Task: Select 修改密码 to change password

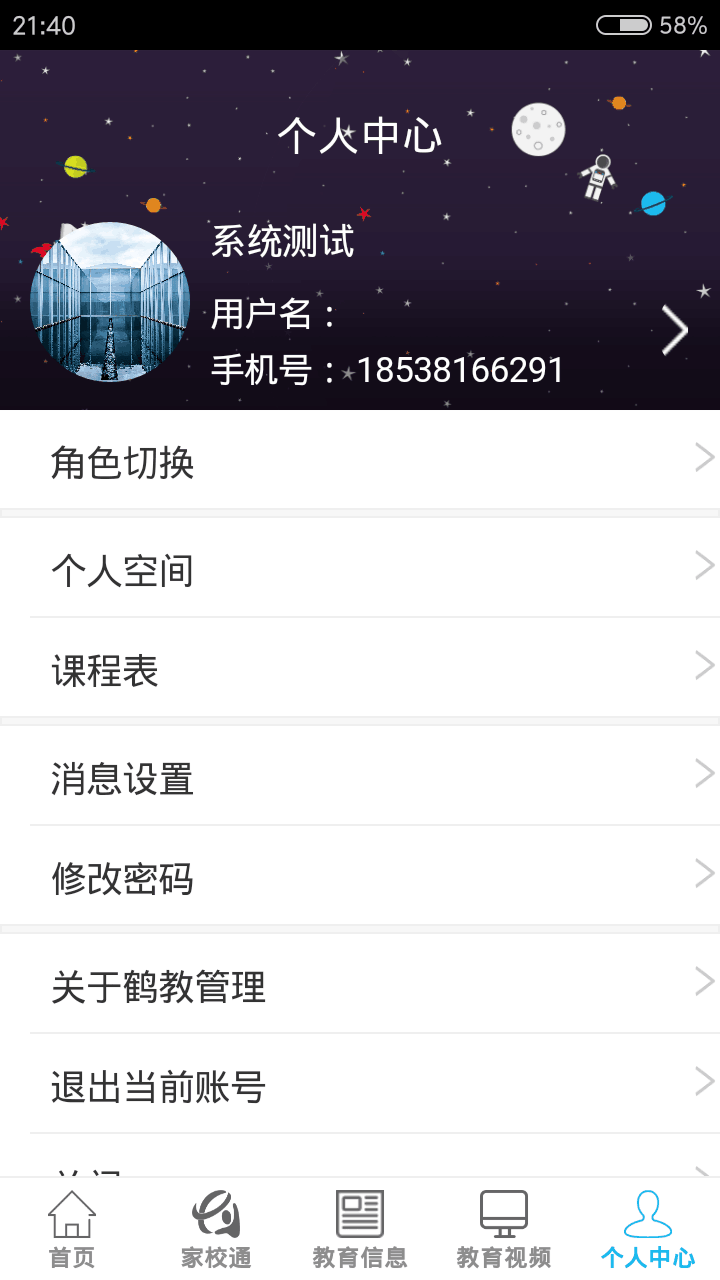Action: [x=360, y=878]
